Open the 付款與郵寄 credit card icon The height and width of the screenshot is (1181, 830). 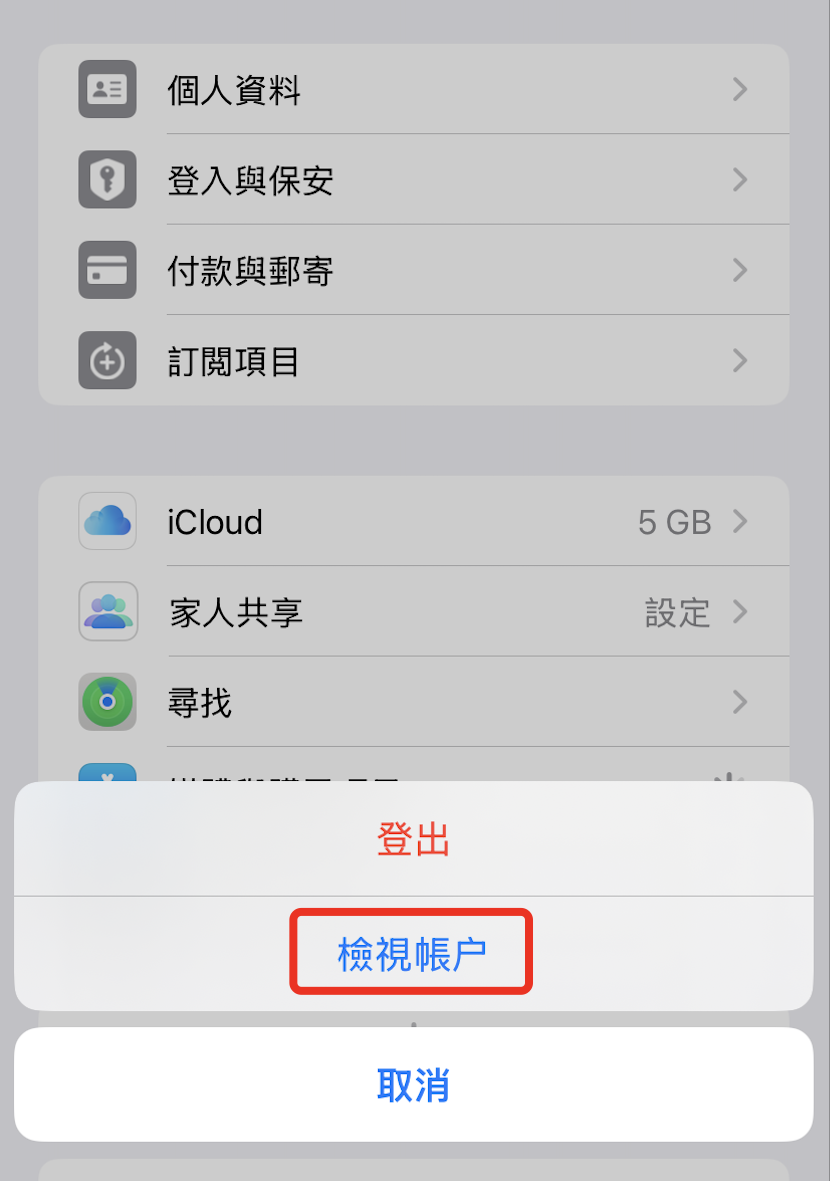(x=107, y=270)
